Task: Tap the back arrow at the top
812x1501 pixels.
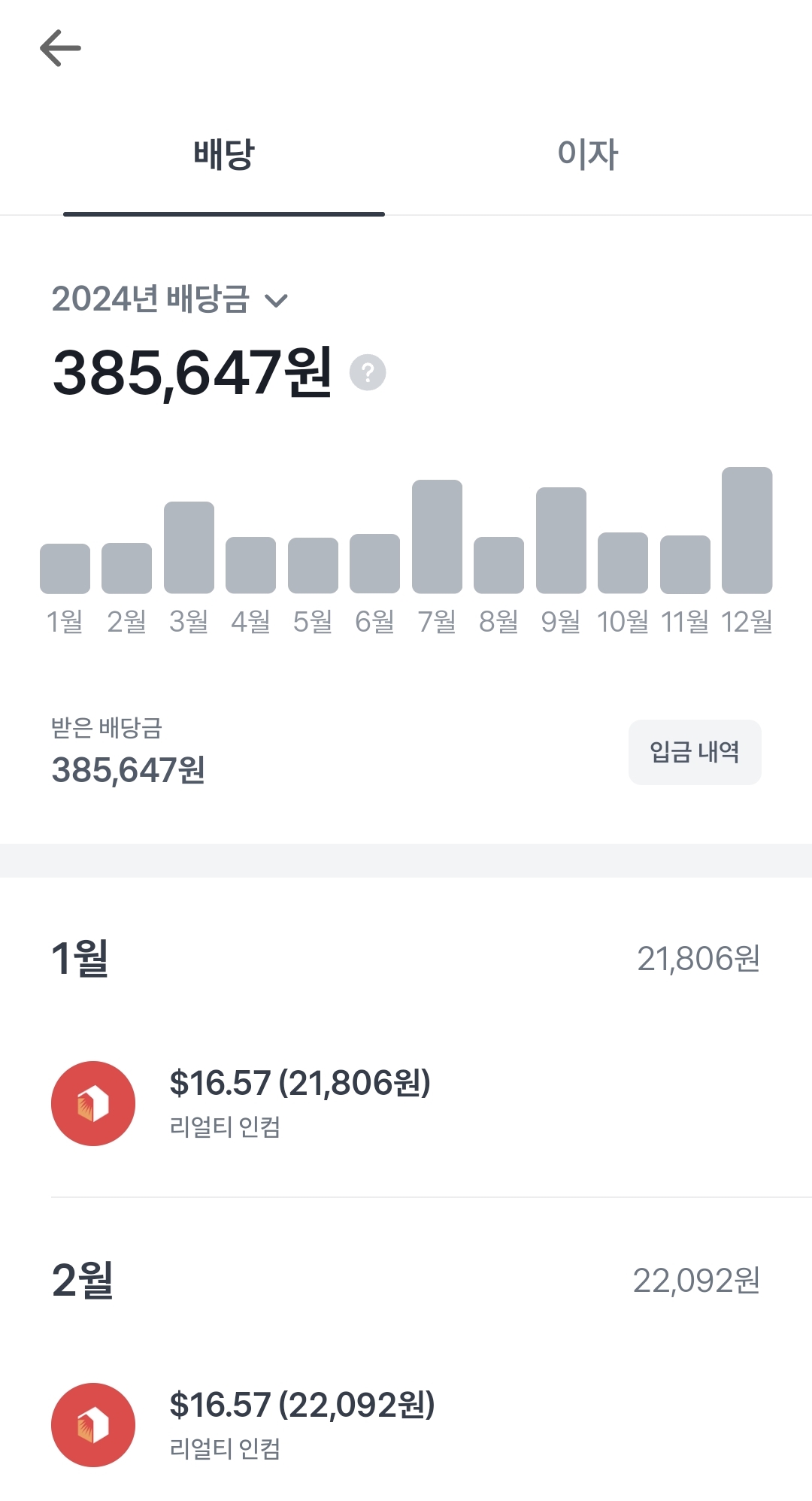Action: pos(59,47)
